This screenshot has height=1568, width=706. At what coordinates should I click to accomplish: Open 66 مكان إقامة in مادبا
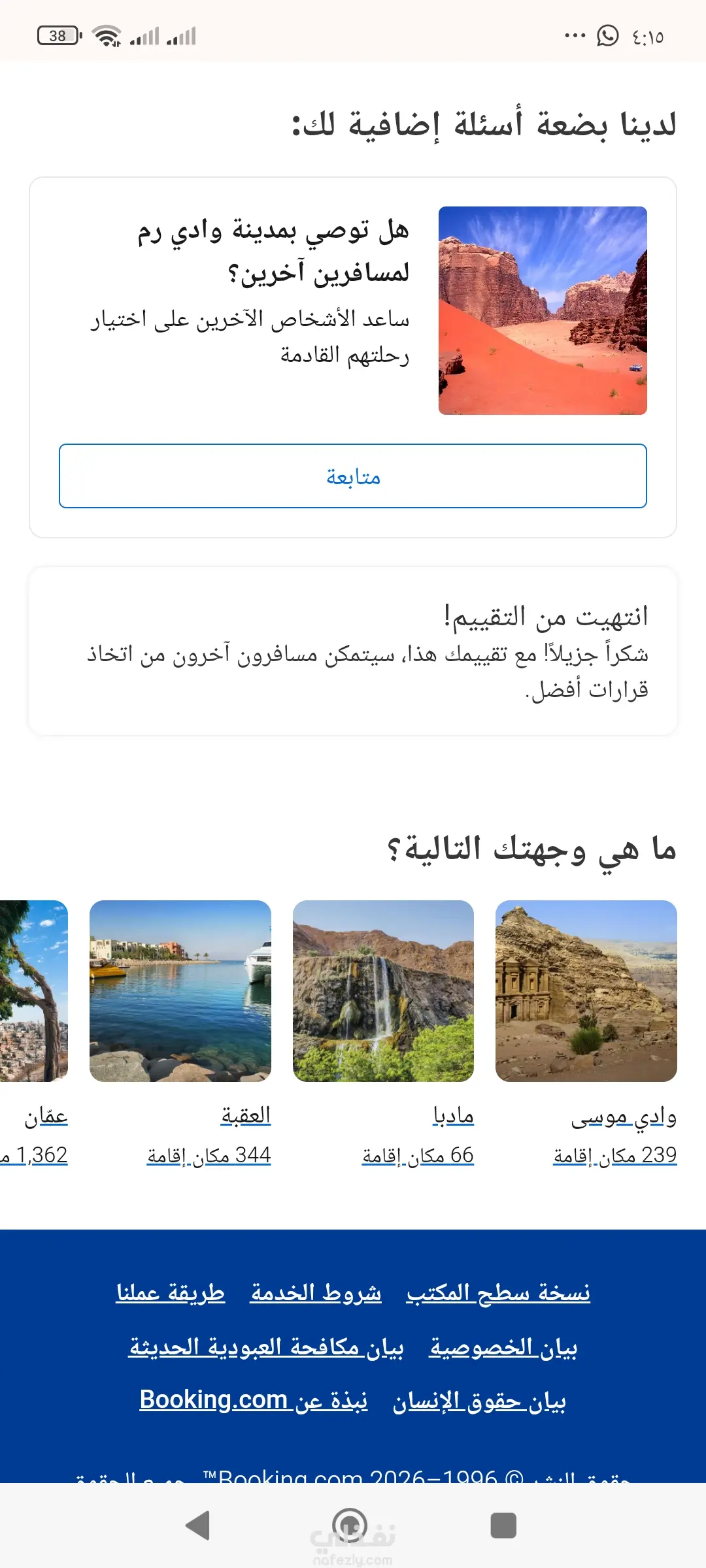[x=418, y=1155]
